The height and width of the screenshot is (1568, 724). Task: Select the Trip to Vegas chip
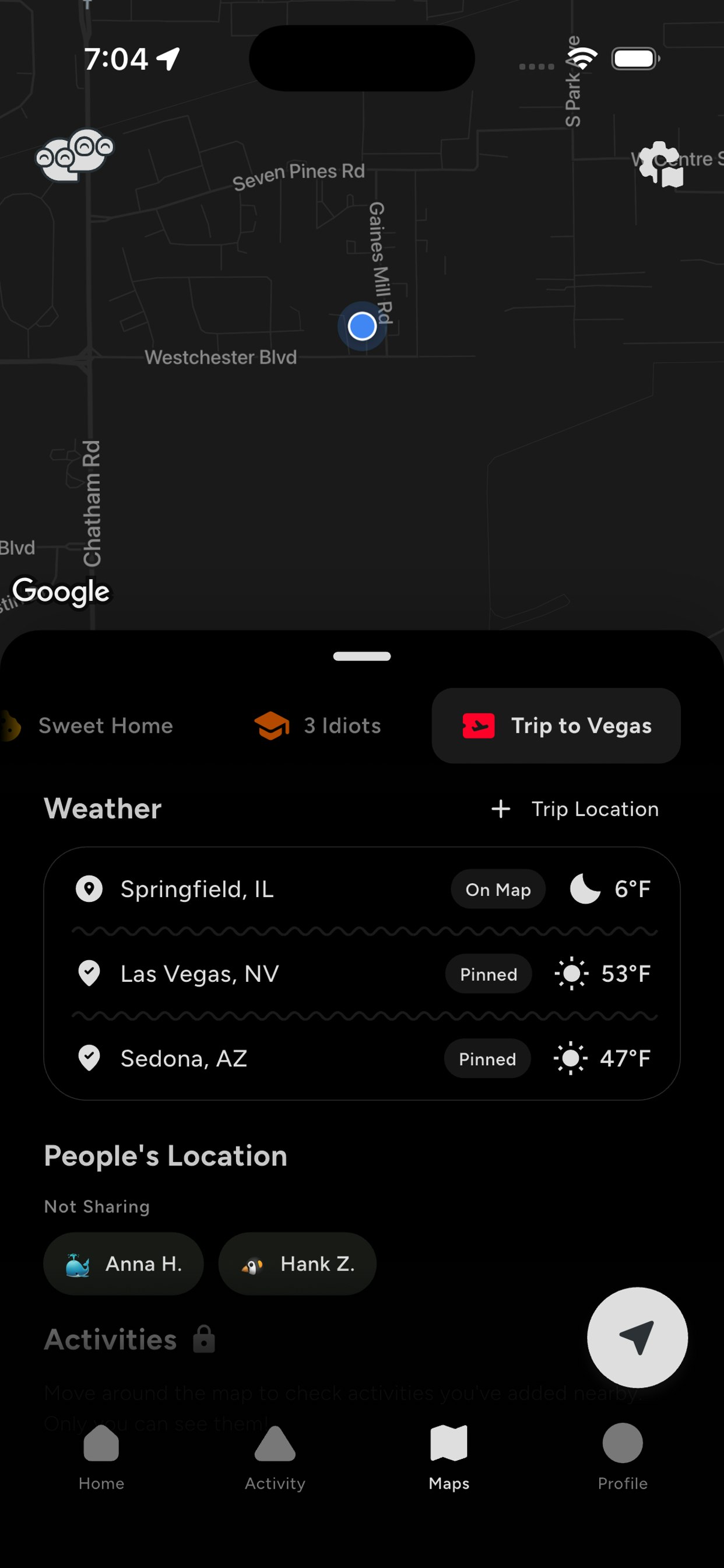coord(556,726)
